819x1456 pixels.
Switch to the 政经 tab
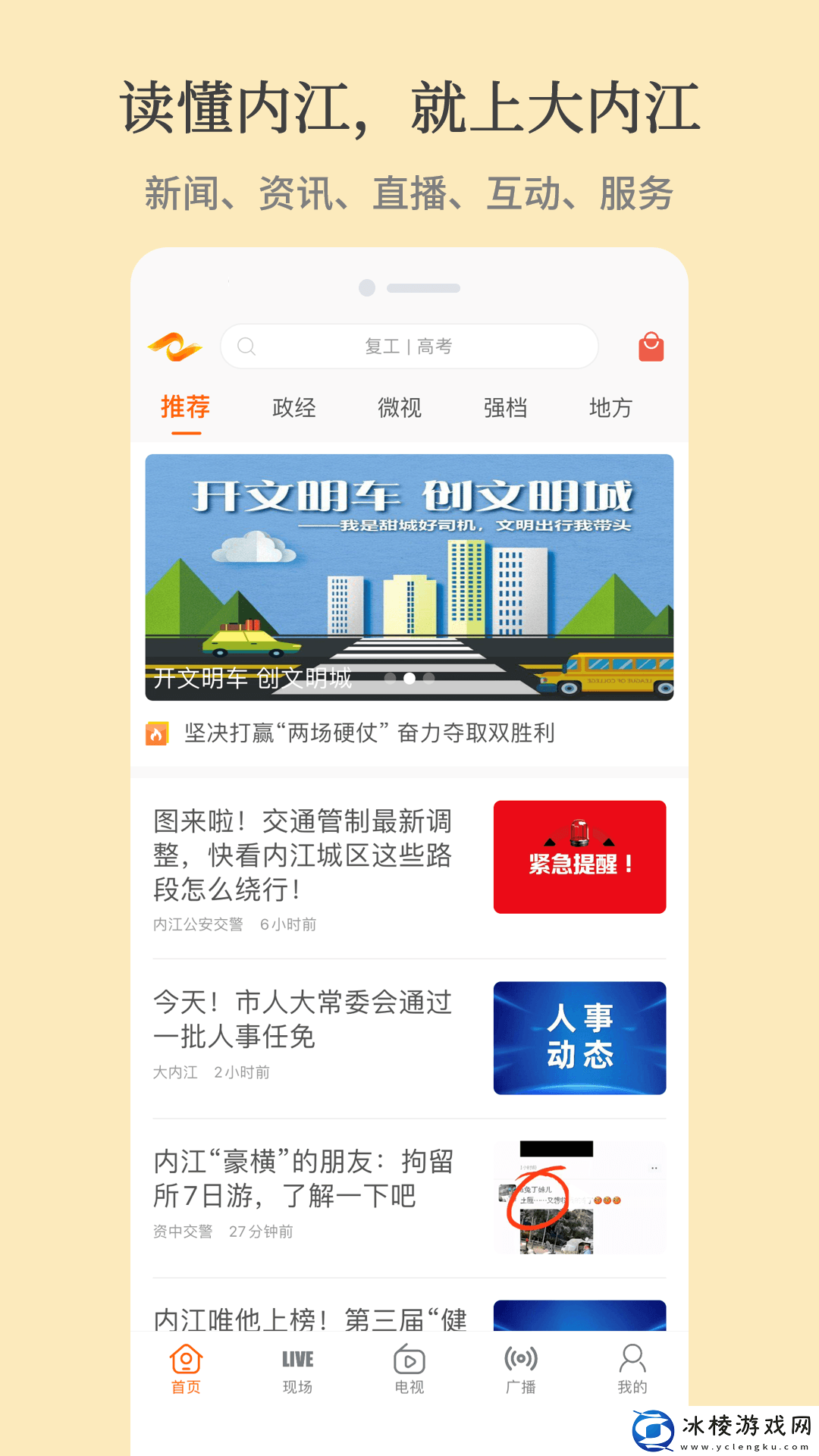tap(294, 408)
